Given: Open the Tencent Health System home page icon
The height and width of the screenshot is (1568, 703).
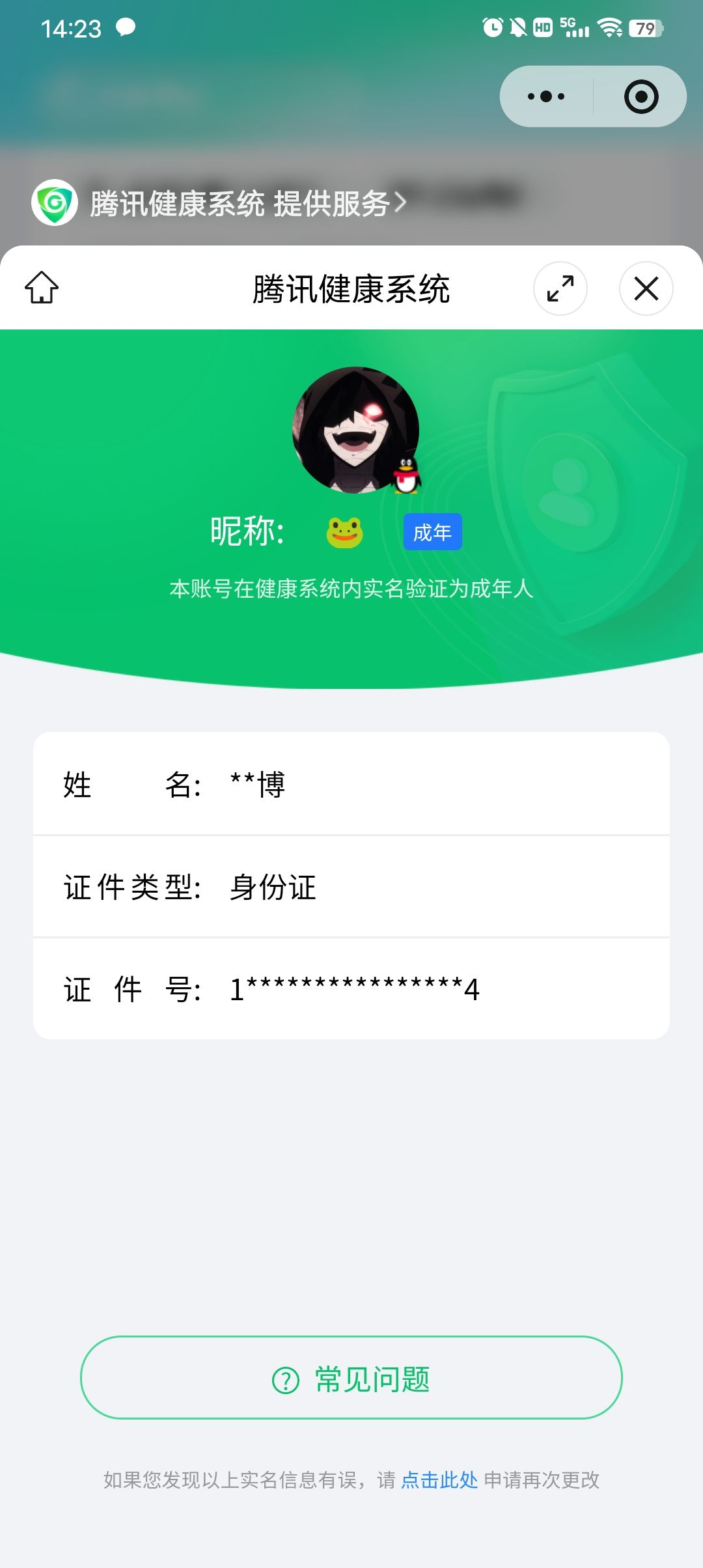Looking at the screenshot, I should (41, 288).
